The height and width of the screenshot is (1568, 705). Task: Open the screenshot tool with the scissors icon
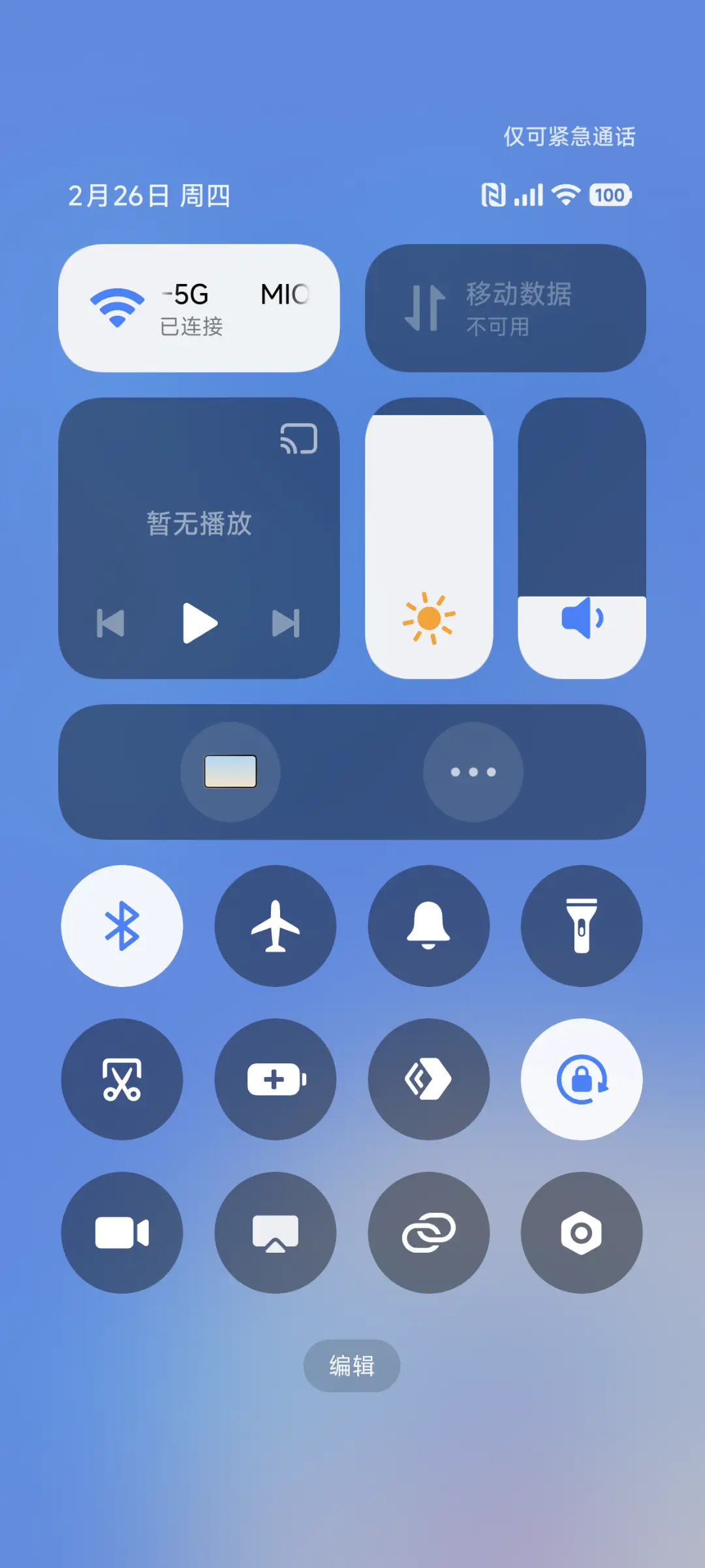tap(122, 1080)
